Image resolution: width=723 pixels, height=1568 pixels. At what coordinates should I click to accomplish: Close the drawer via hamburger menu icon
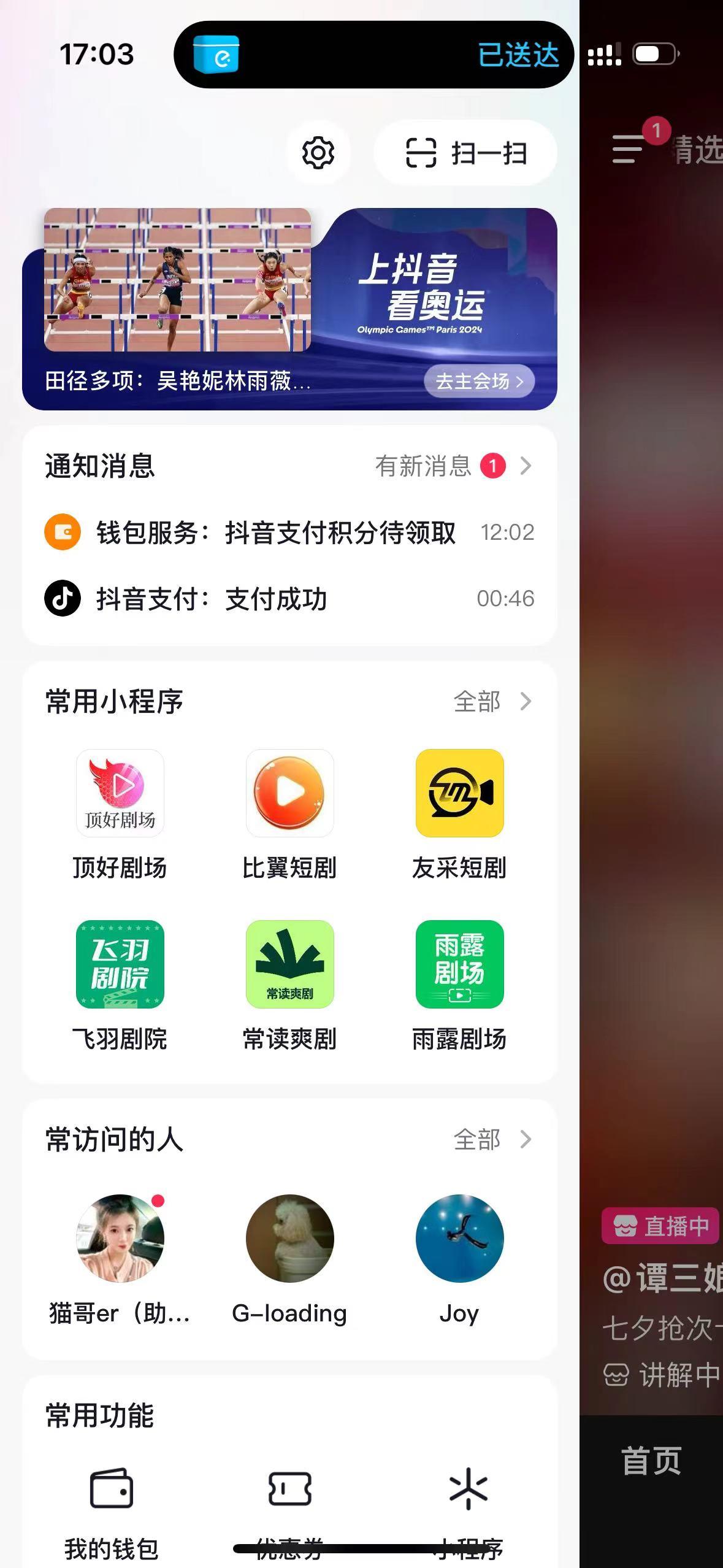click(627, 148)
